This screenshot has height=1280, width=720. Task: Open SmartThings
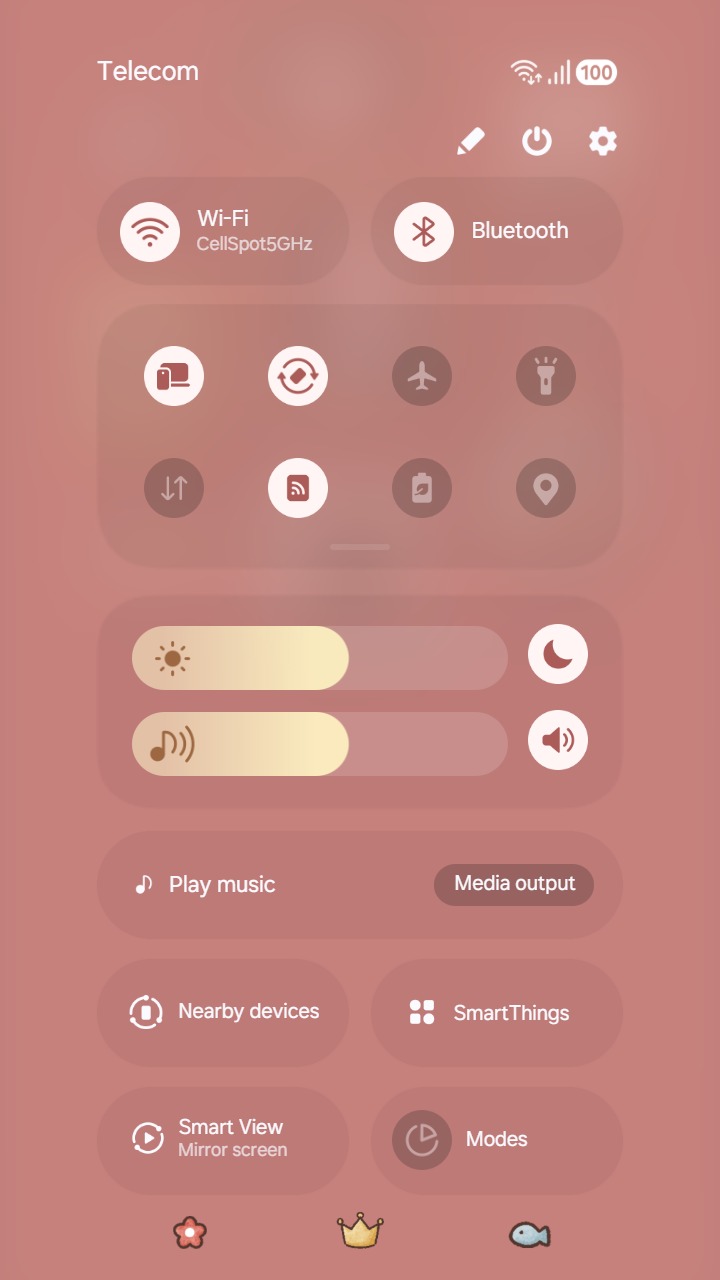coord(497,1012)
